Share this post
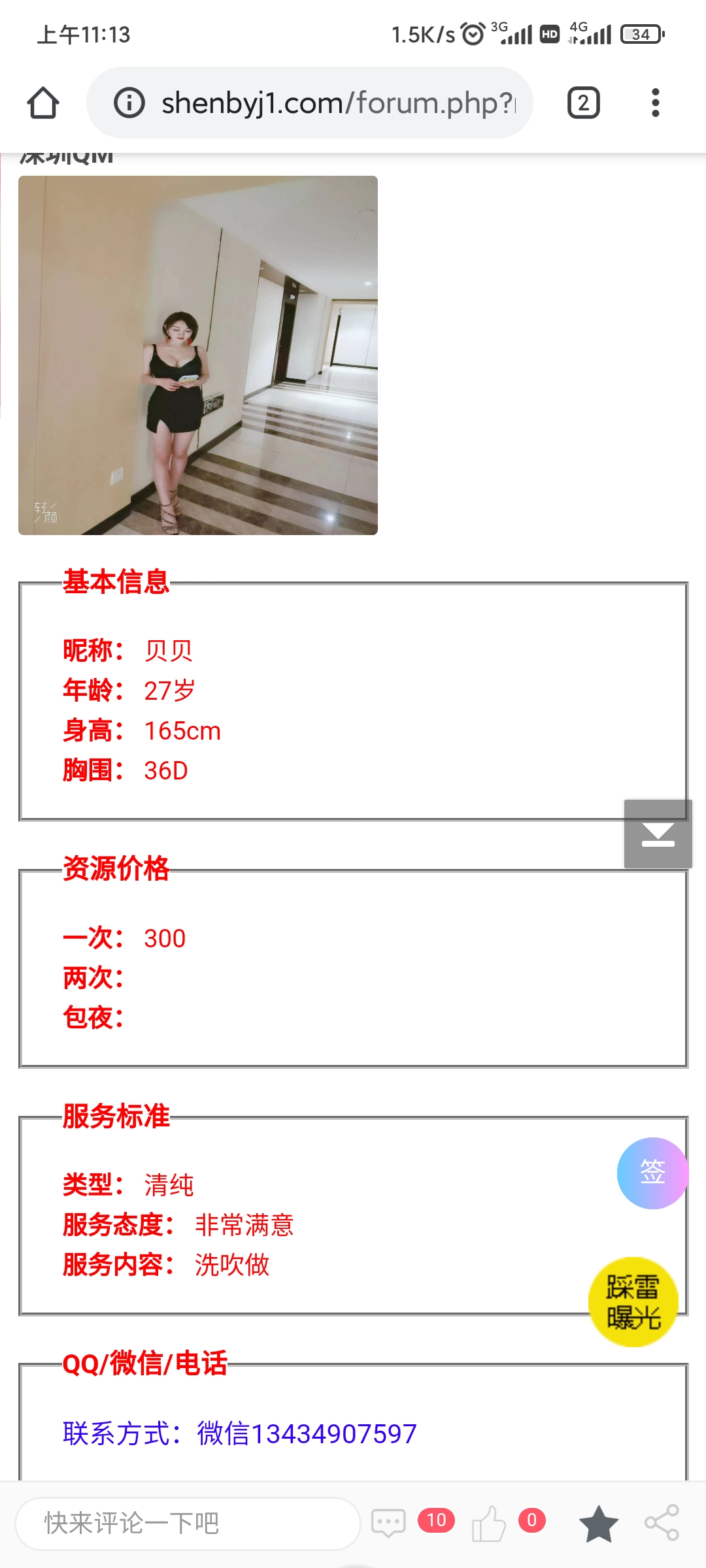Image resolution: width=706 pixels, height=1568 pixels. (x=662, y=1523)
